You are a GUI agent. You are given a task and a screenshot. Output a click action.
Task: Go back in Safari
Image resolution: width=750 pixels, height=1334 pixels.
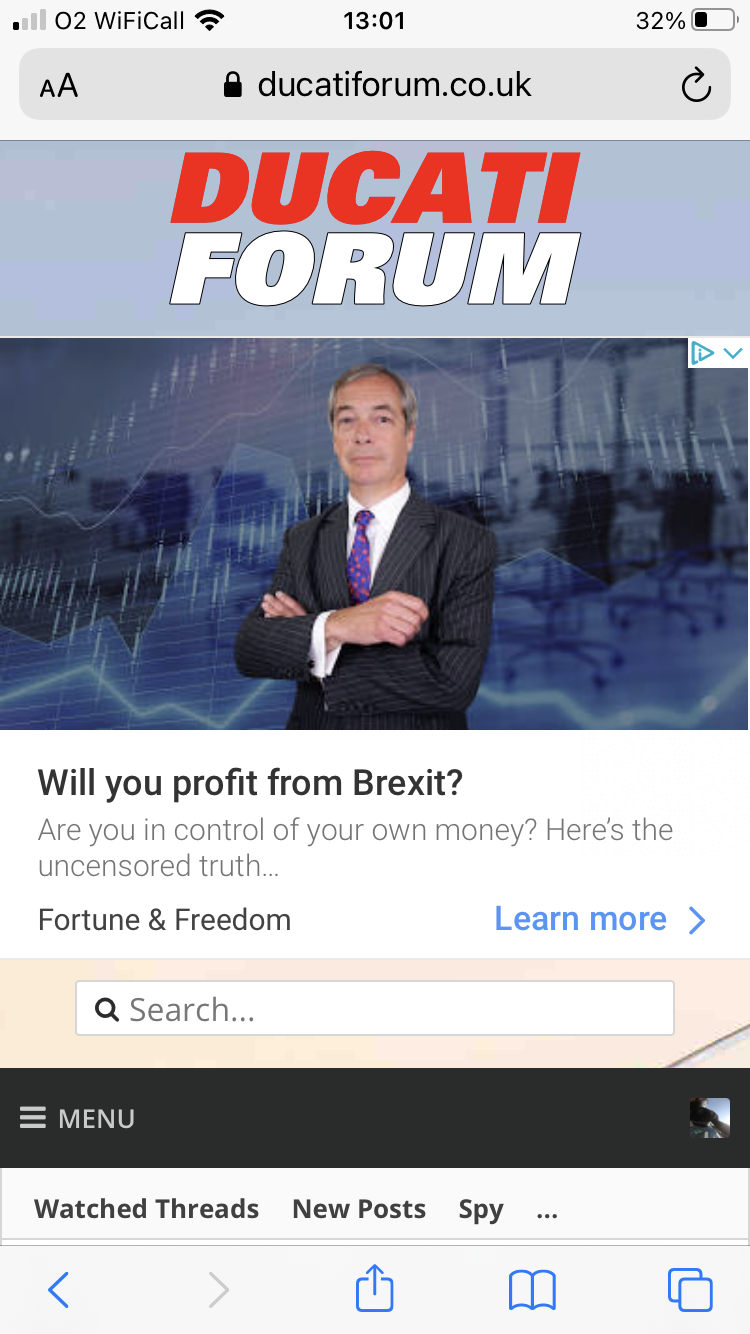pyautogui.click(x=59, y=1290)
